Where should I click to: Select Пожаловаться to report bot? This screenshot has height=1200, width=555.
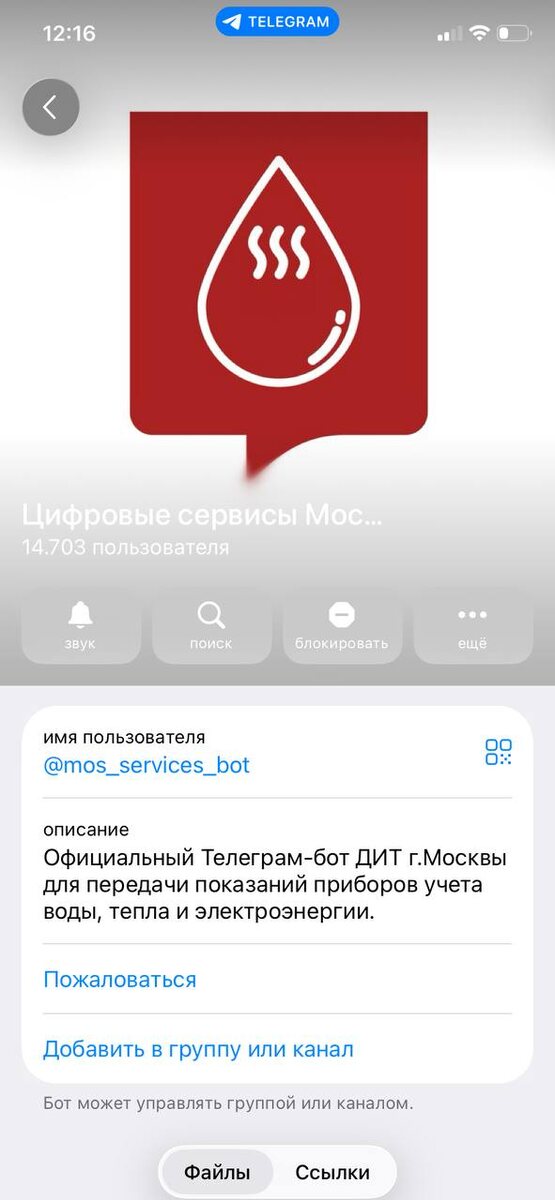(x=120, y=979)
